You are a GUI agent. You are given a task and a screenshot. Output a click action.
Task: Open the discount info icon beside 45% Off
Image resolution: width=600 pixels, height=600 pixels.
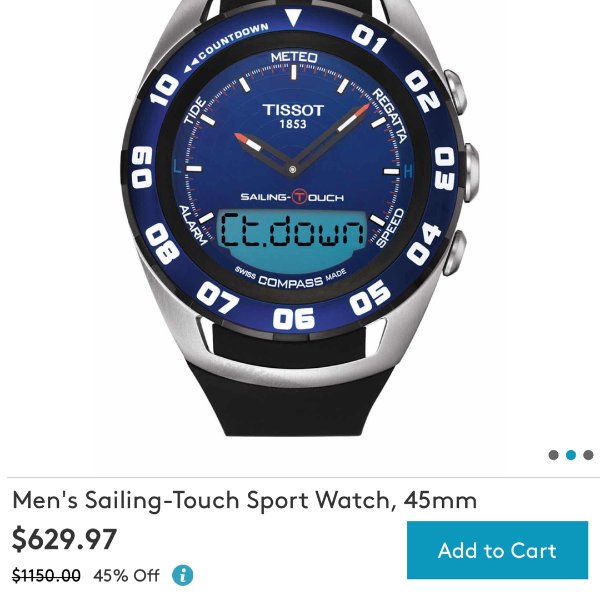pyautogui.click(x=182, y=575)
